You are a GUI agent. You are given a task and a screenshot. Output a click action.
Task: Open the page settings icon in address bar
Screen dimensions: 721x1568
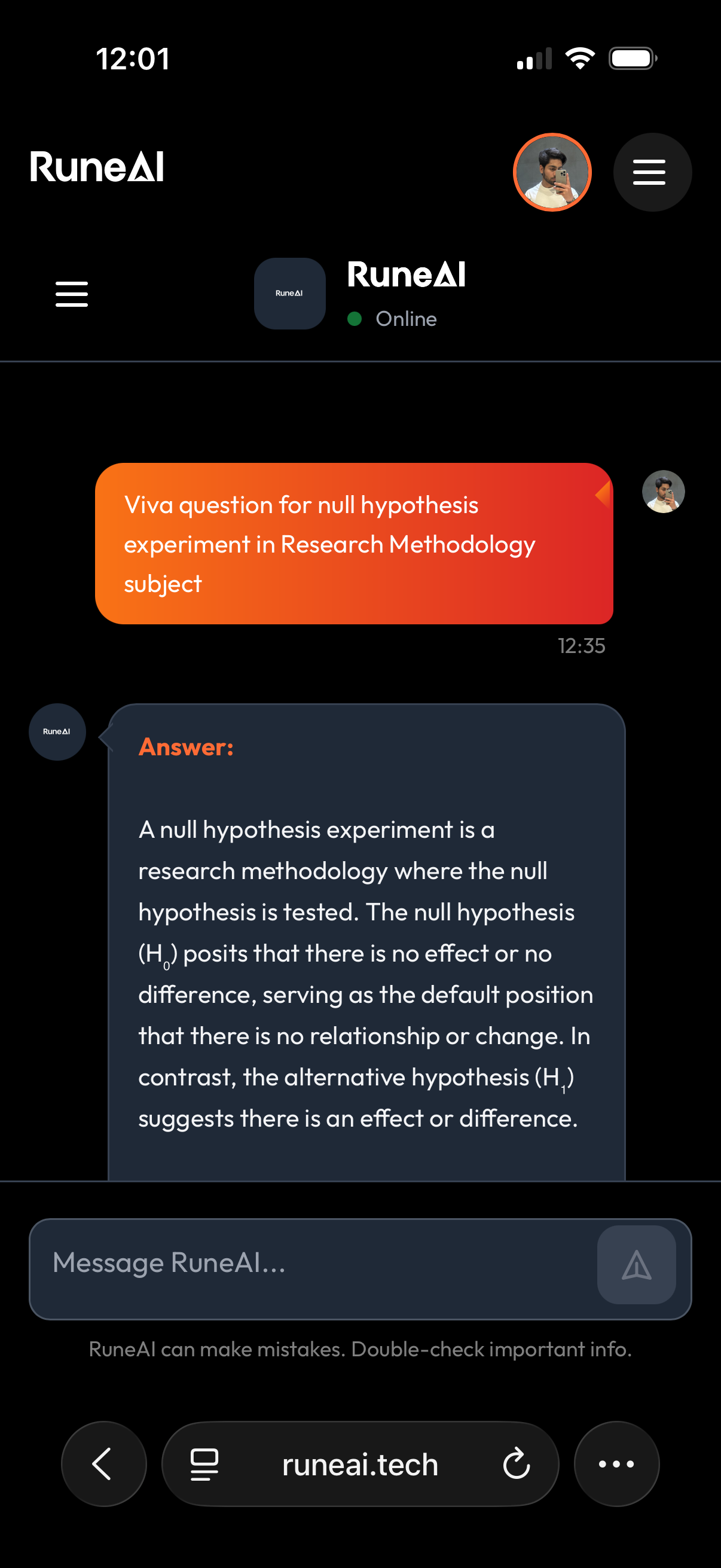click(x=204, y=1463)
